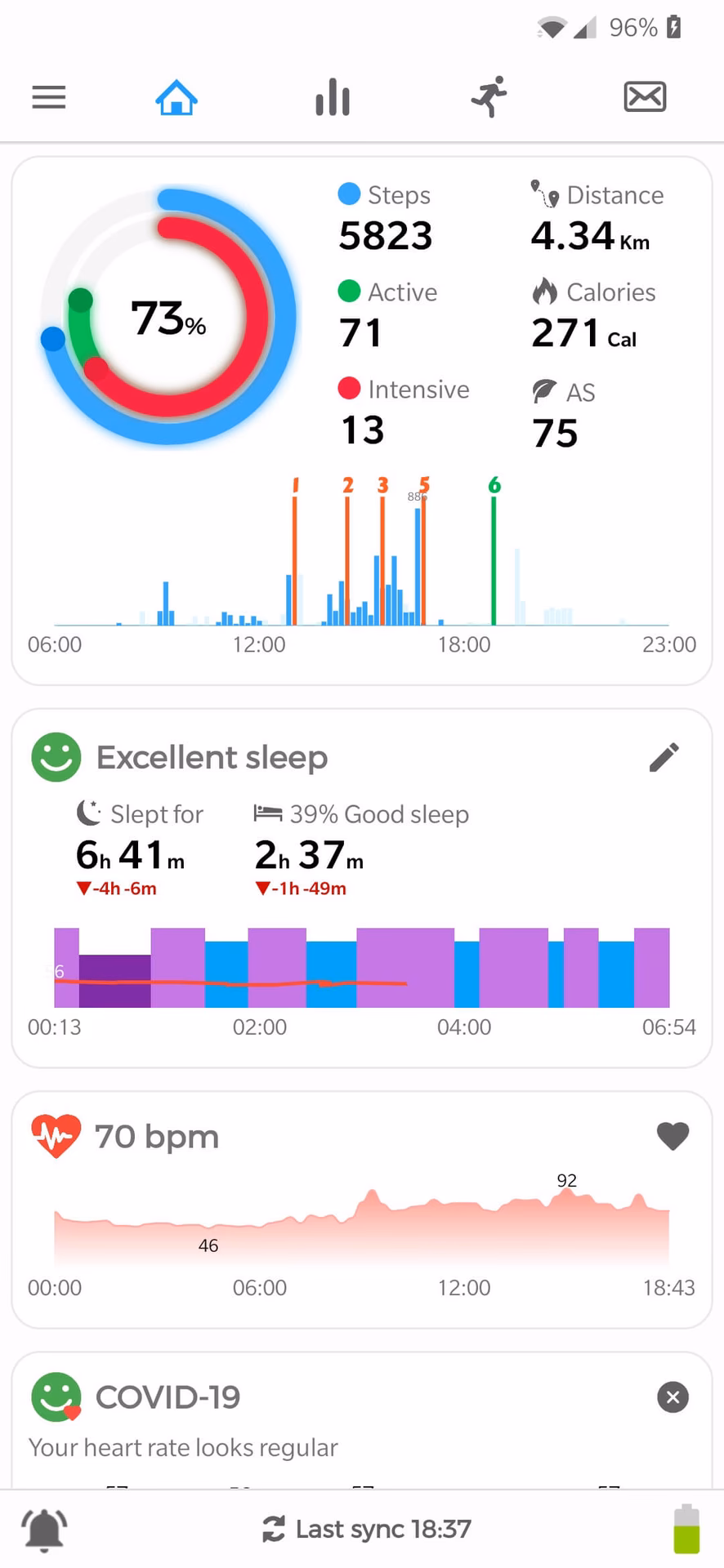Viewport: 724px width, 1568px height.
Task: Toggle the notifications bell
Action: pyautogui.click(x=43, y=1529)
